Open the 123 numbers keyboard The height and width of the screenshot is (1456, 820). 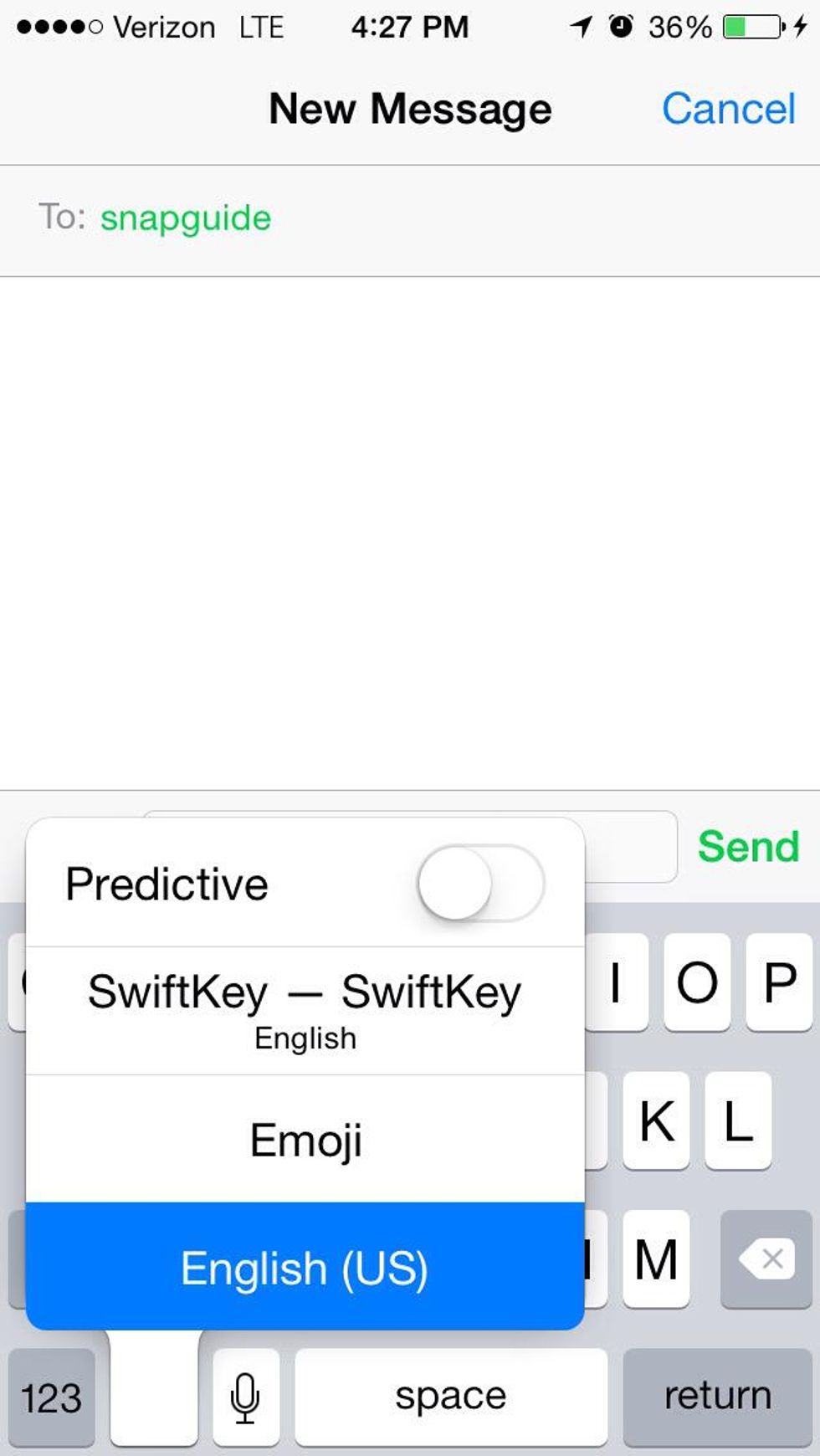51,1397
